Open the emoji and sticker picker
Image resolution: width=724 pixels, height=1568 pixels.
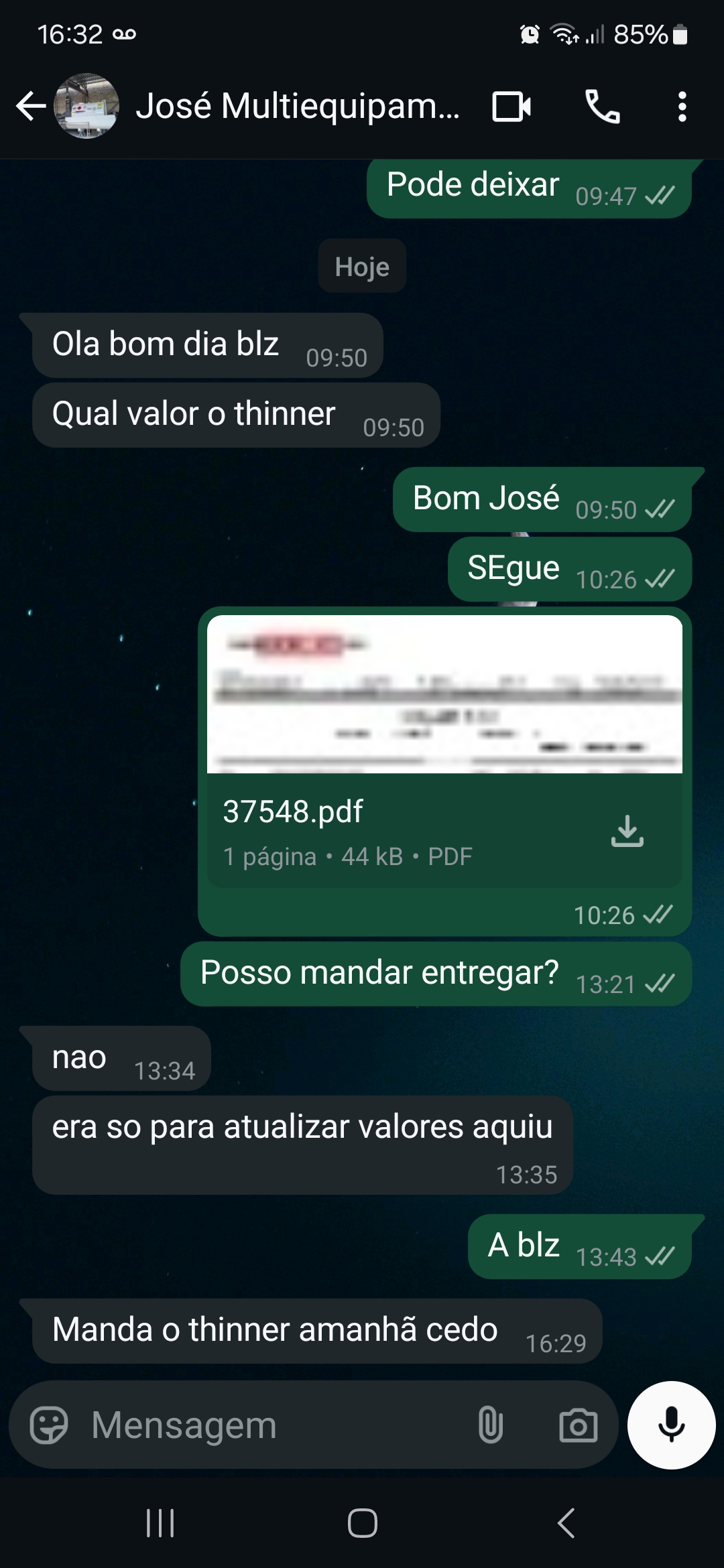(49, 1425)
